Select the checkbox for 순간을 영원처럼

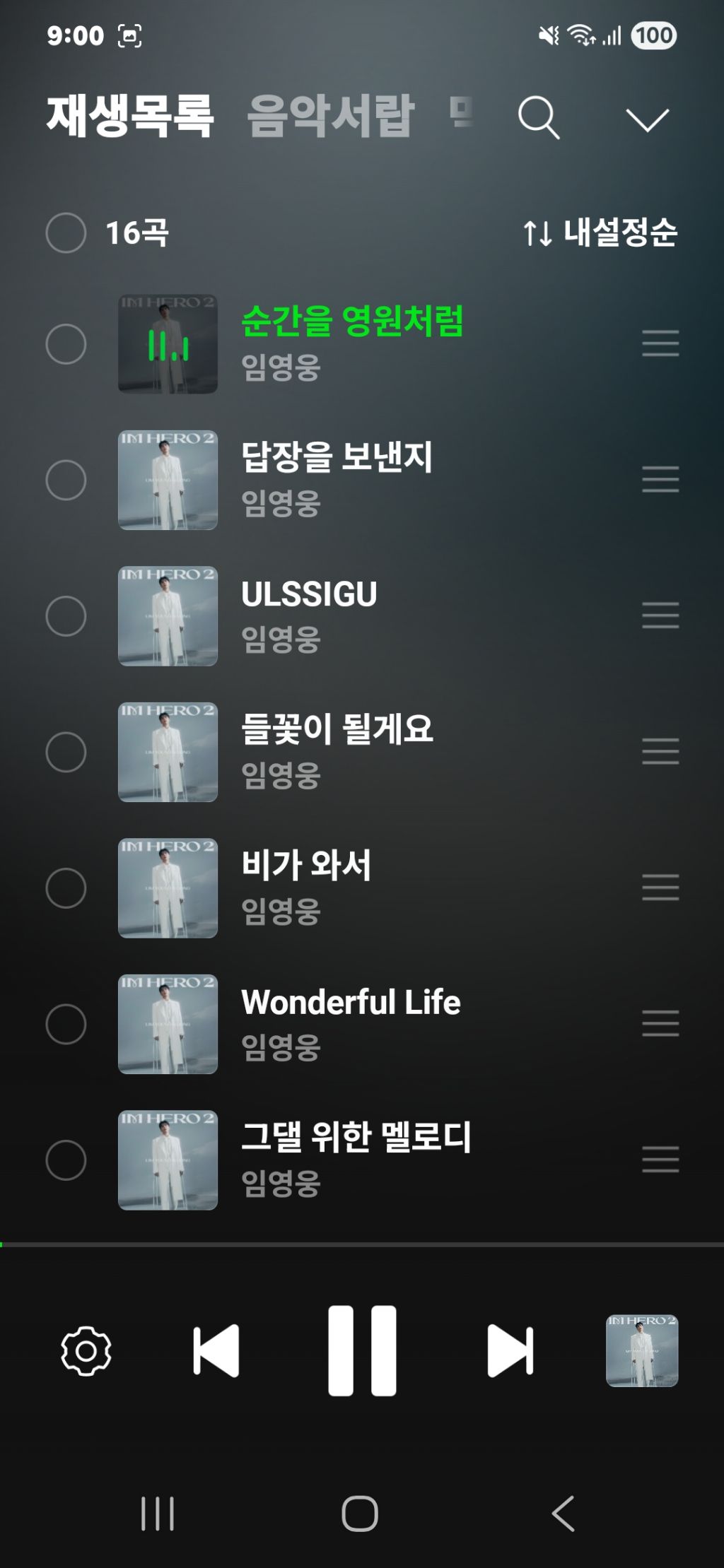(66, 344)
